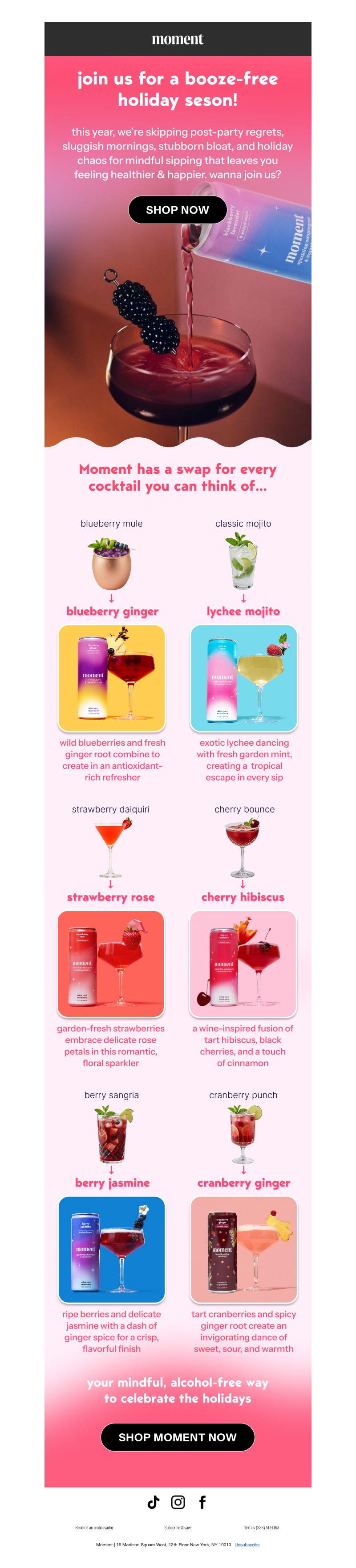This screenshot has width=356, height=1568.
Task: View the strawberry rose product image
Action: click(111, 964)
